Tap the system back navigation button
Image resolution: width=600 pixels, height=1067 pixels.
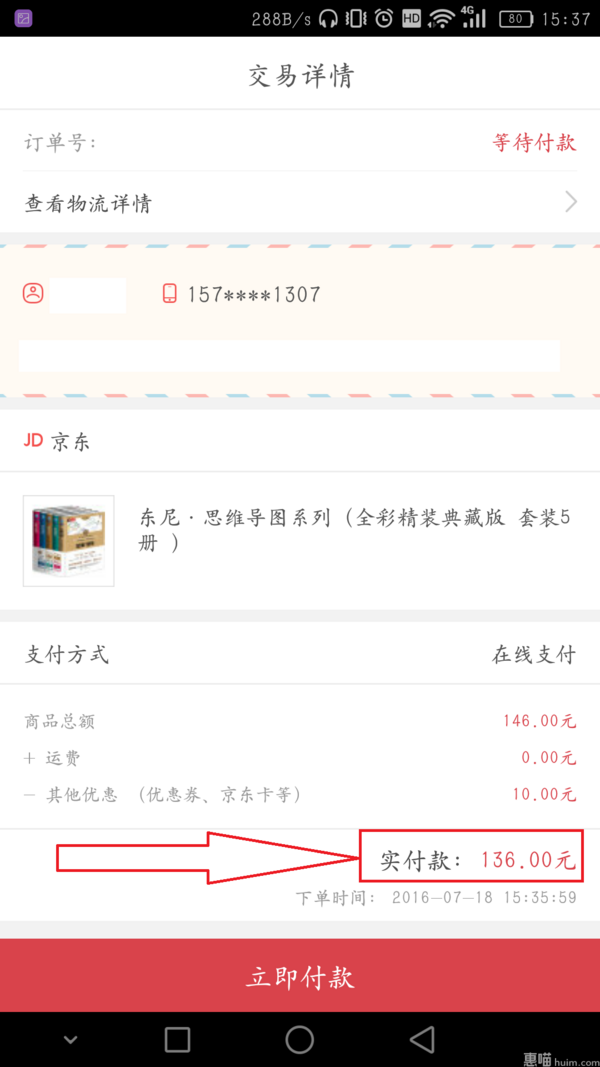coord(422,1039)
